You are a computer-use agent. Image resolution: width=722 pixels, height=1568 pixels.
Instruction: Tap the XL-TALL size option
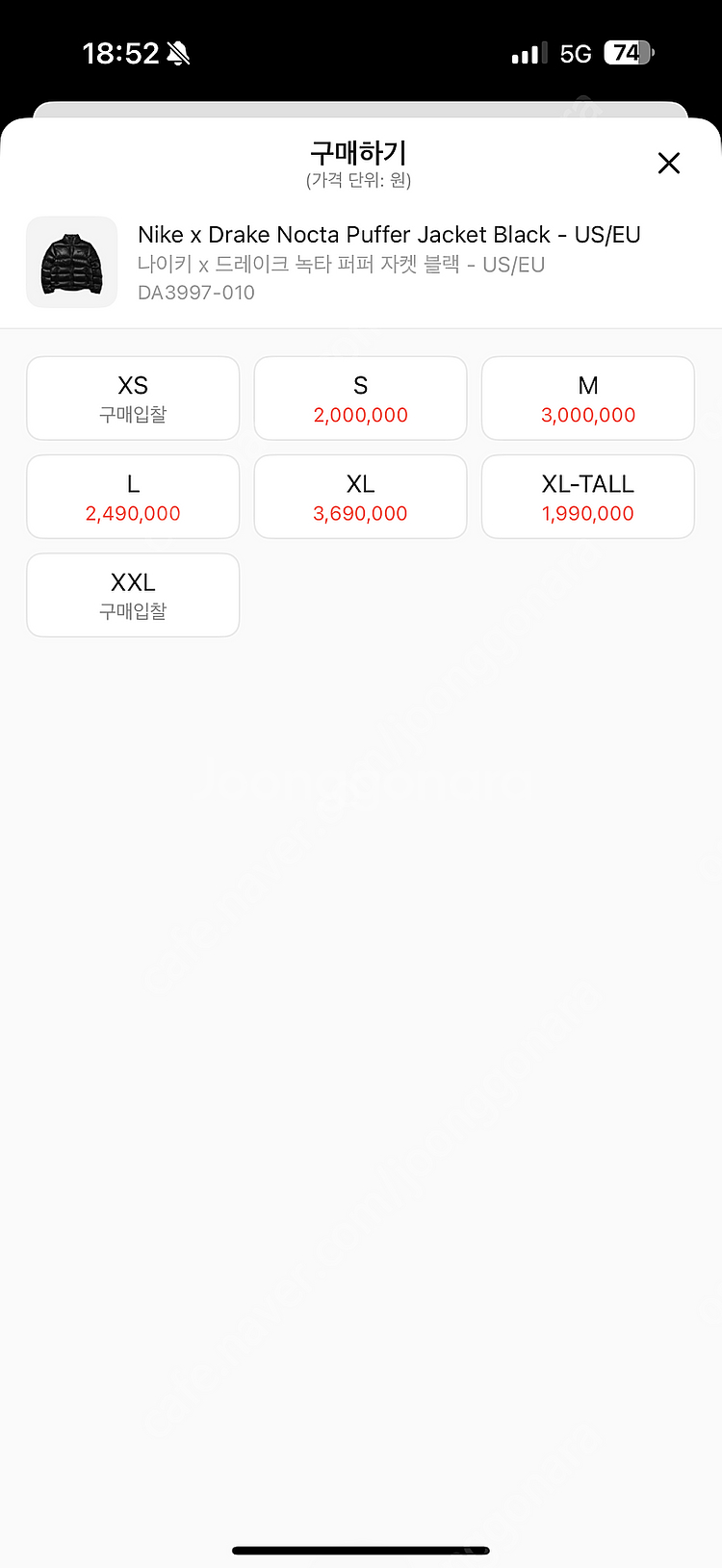point(587,497)
